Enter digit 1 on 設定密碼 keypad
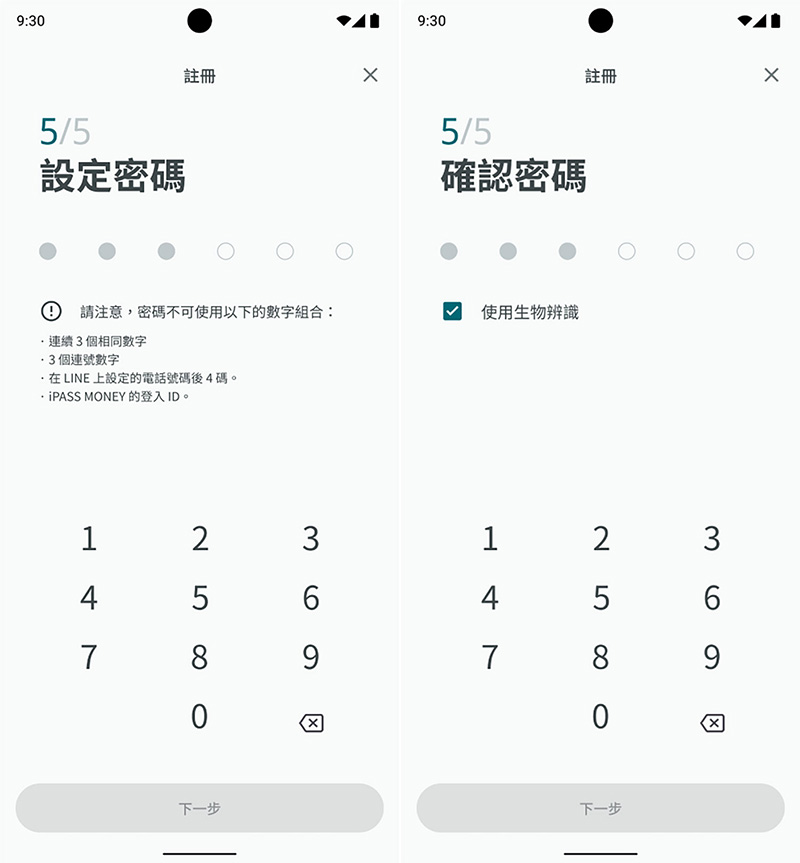Viewport: 800px width, 863px height. 89,539
